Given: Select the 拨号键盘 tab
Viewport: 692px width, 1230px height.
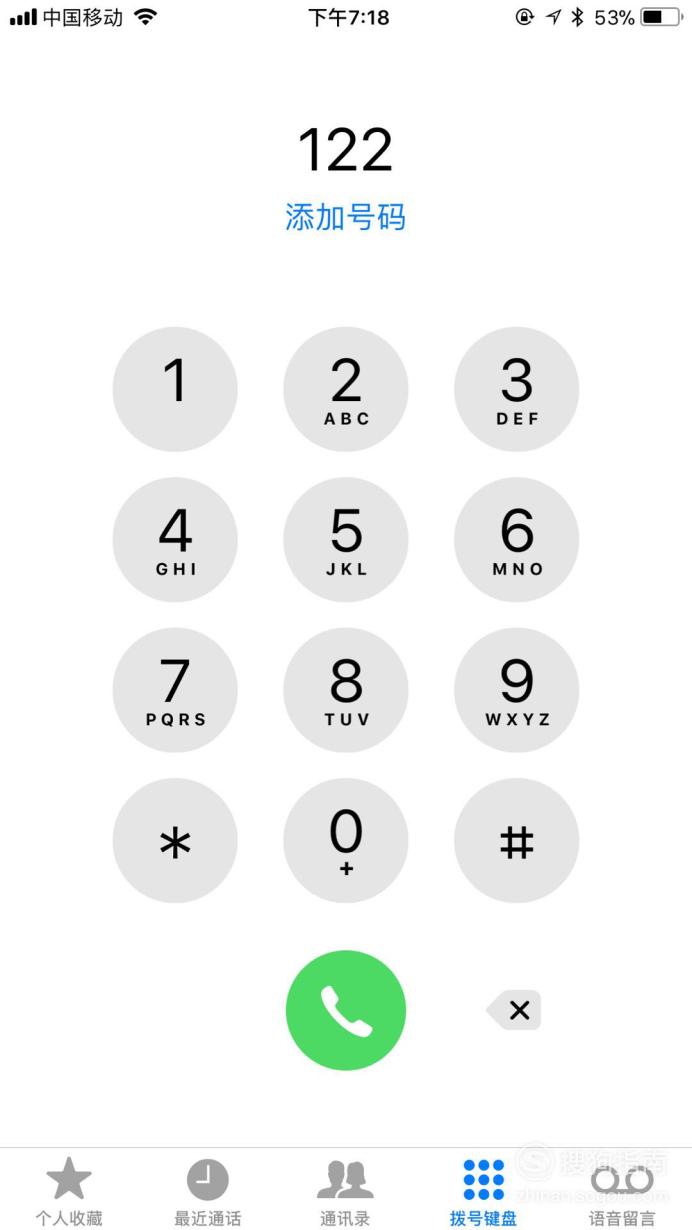Looking at the screenshot, I should [x=484, y=1192].
